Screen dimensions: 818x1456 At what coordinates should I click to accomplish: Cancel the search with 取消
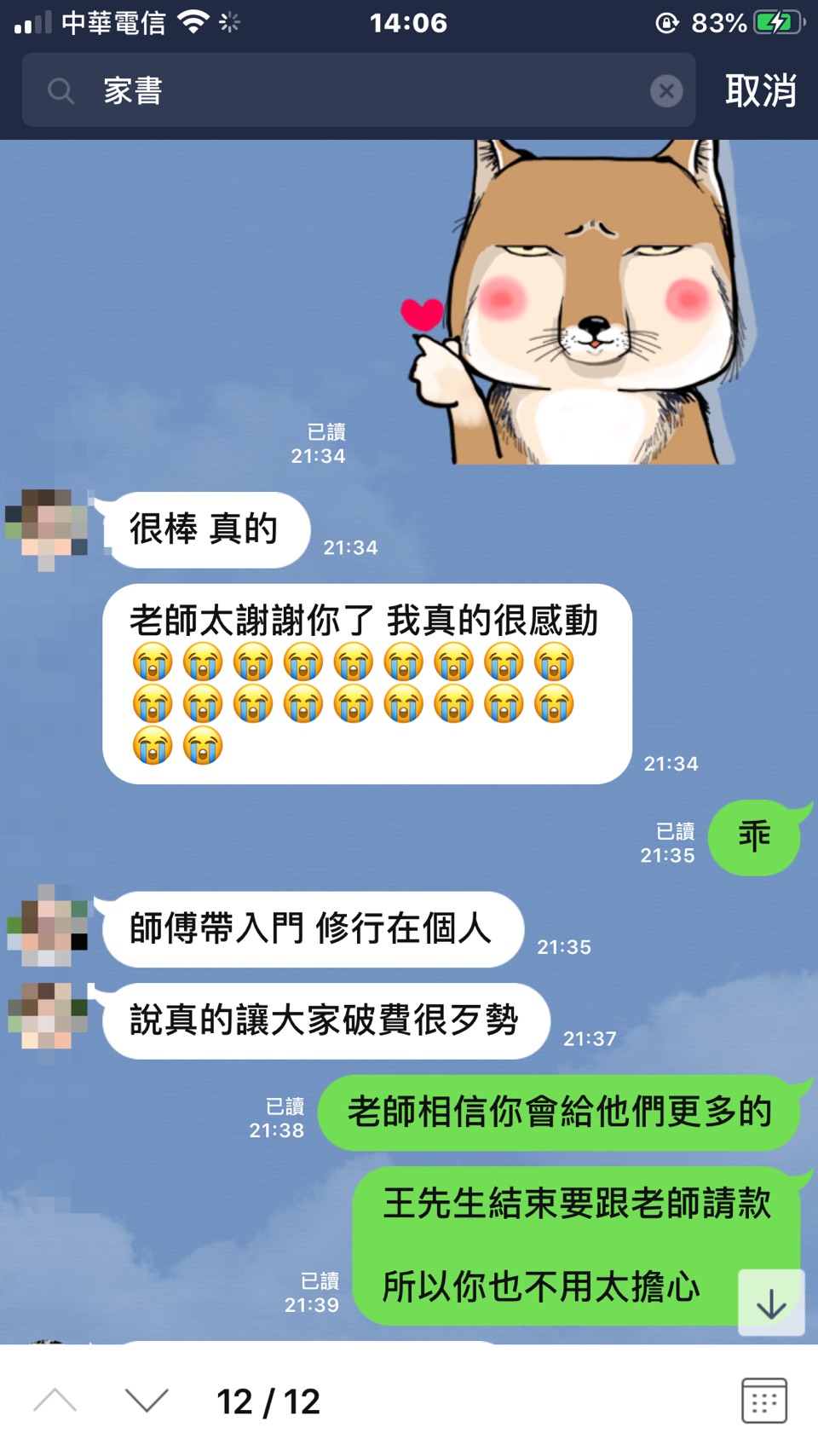pyautogui.click(x=760, y=90)
